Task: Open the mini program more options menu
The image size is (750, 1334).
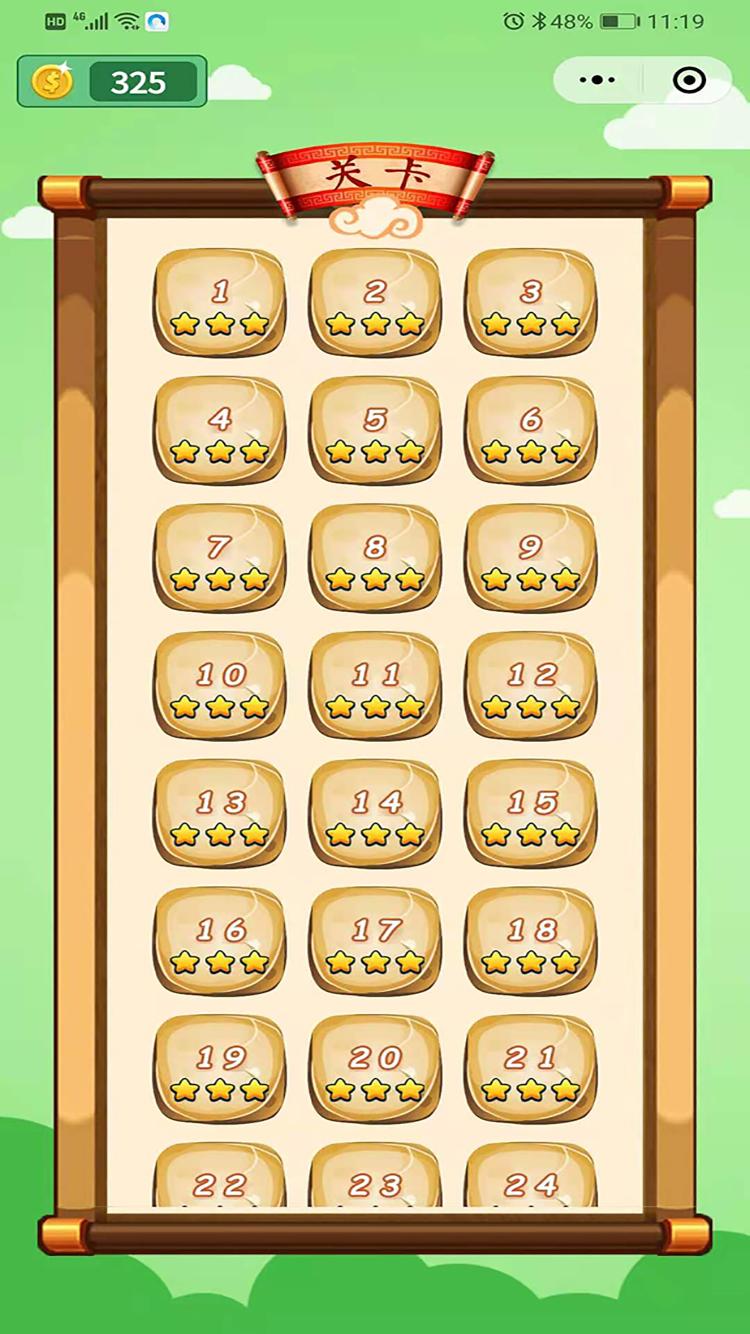Action: [x=596, y=81]
